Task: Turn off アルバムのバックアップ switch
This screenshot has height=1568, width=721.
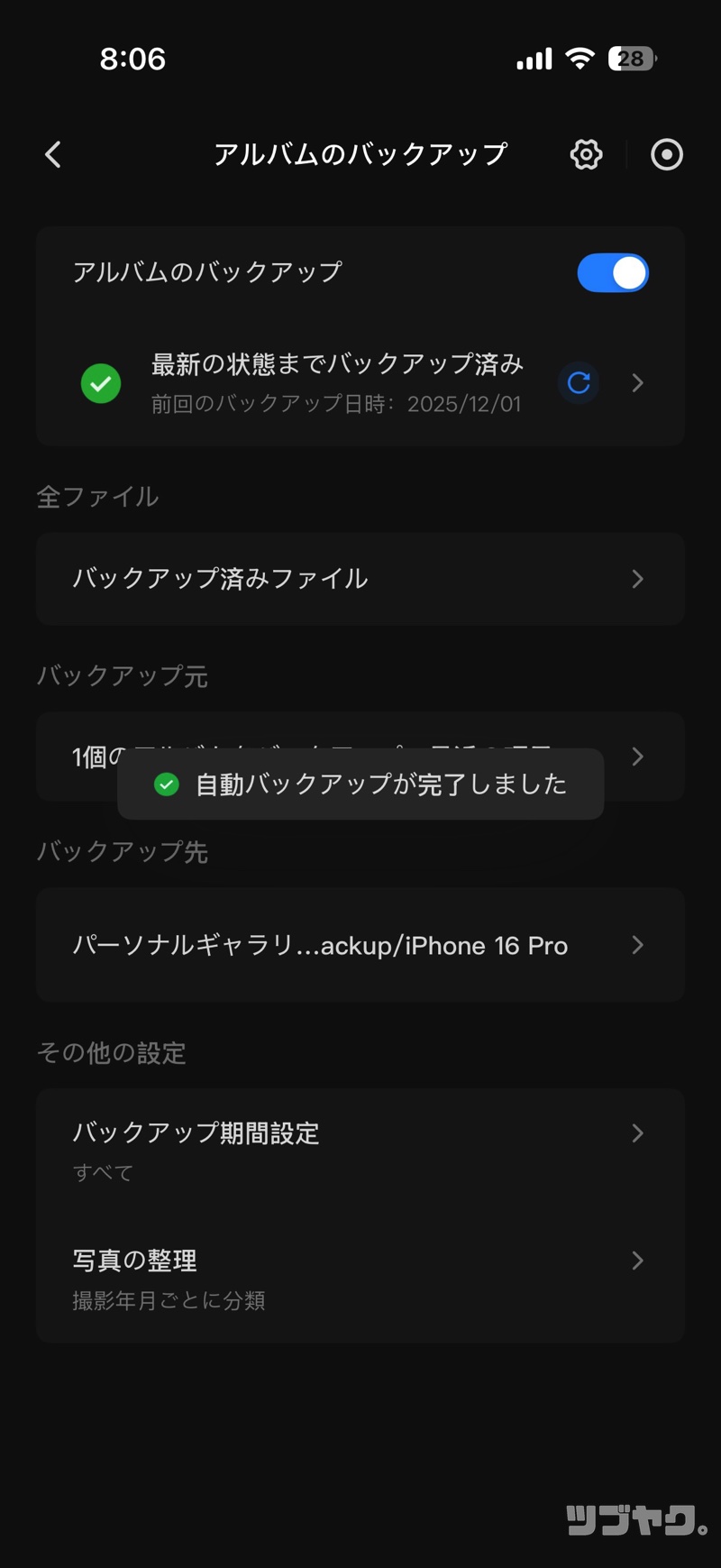Action: point(613,273)
